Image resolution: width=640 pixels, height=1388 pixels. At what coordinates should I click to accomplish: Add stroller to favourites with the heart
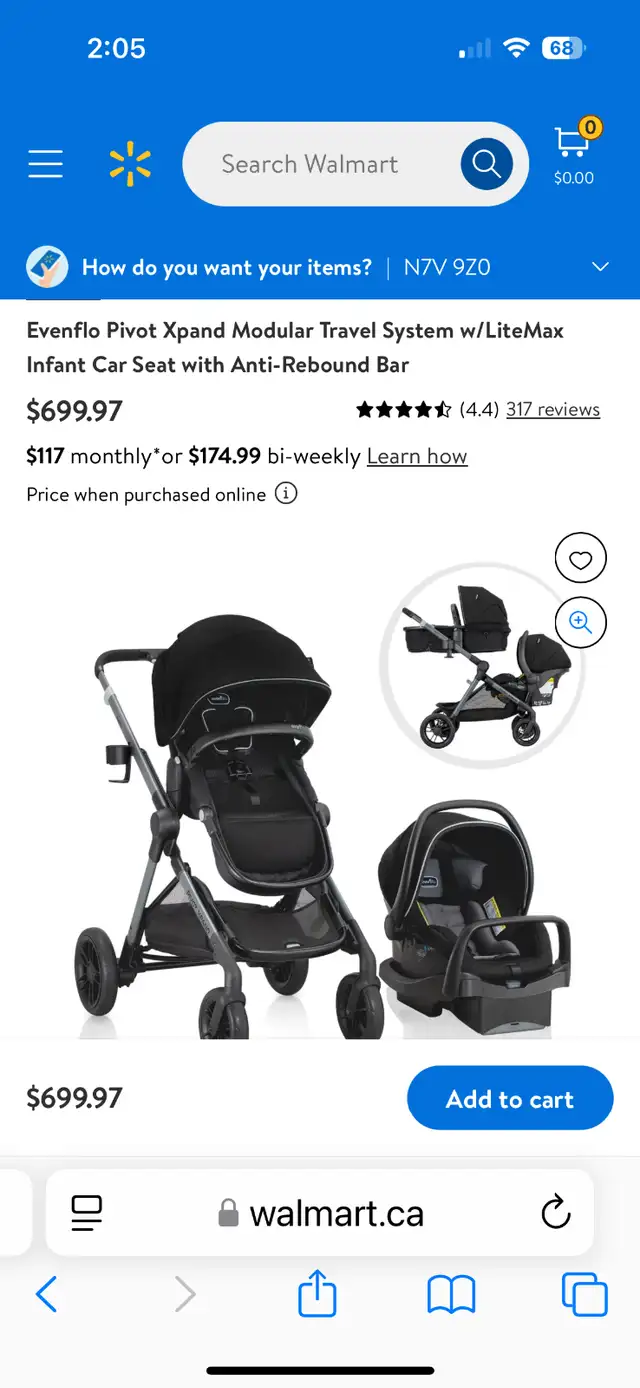[580, 560]
